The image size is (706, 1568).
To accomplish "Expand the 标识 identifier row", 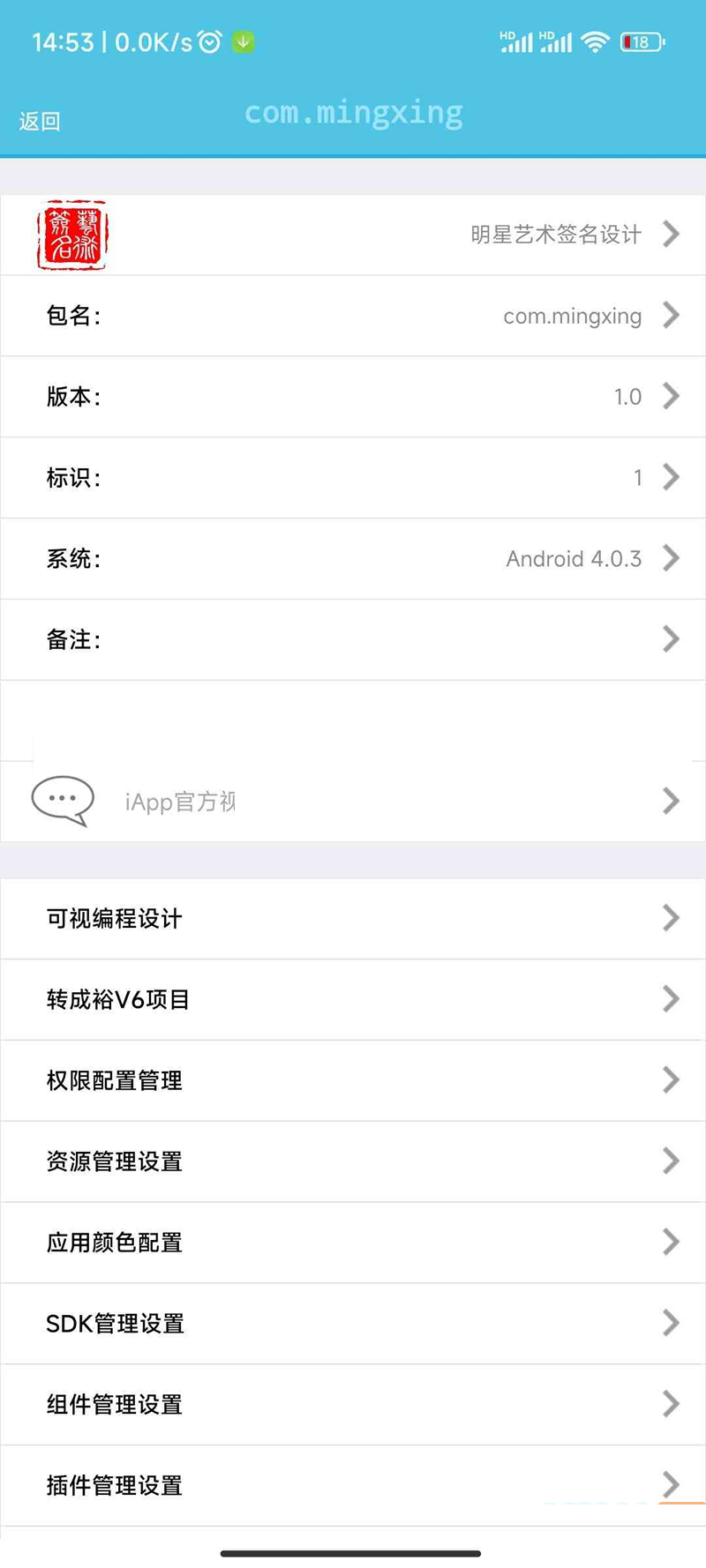I will click(353, 477).
